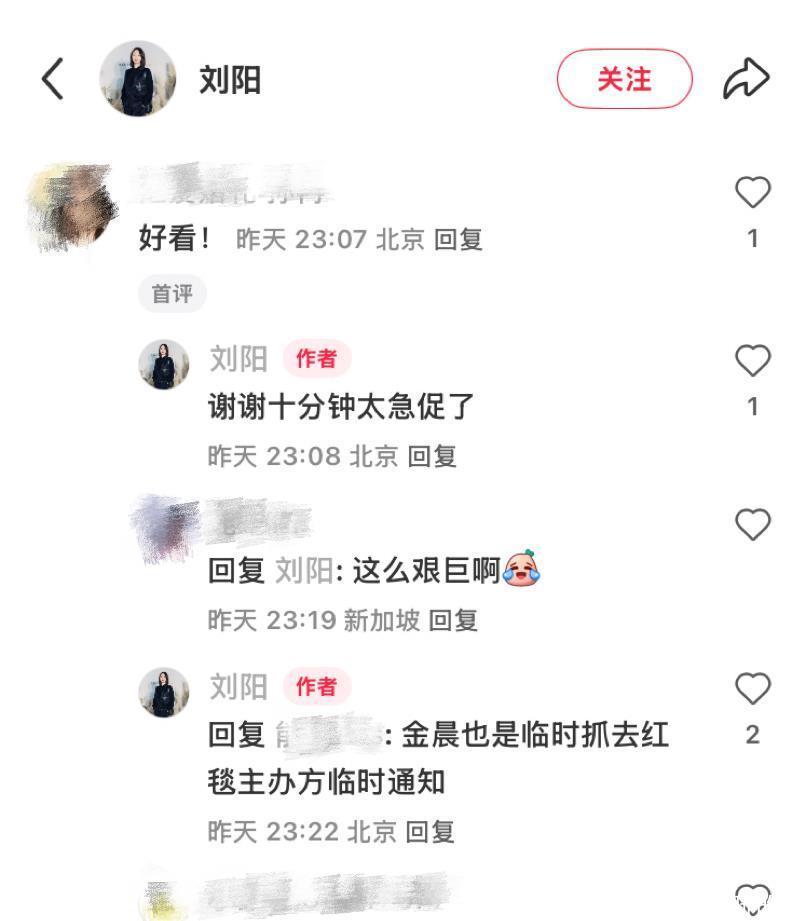
Task: Open 刘阳 mention in 这么艰巨啊 reply
Action: 303,571
